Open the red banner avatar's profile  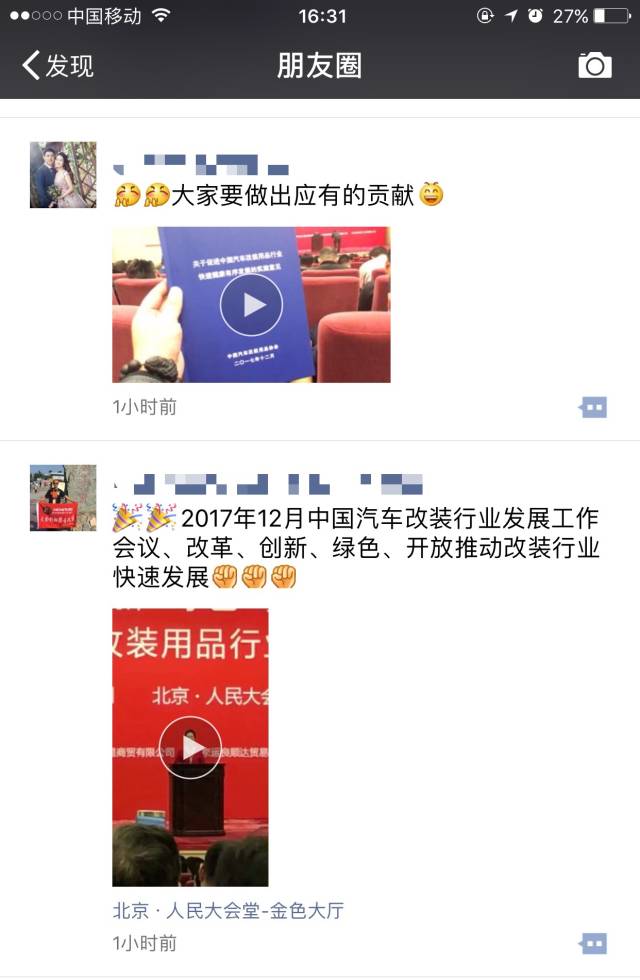[x=63, y=497]
